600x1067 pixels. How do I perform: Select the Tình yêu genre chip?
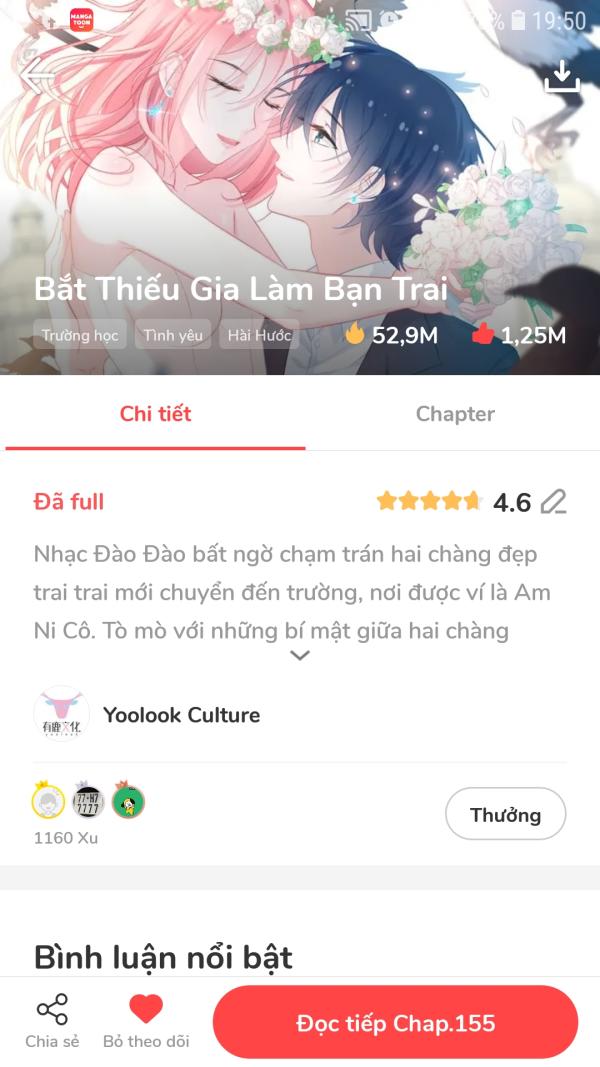tap(173, 335)
